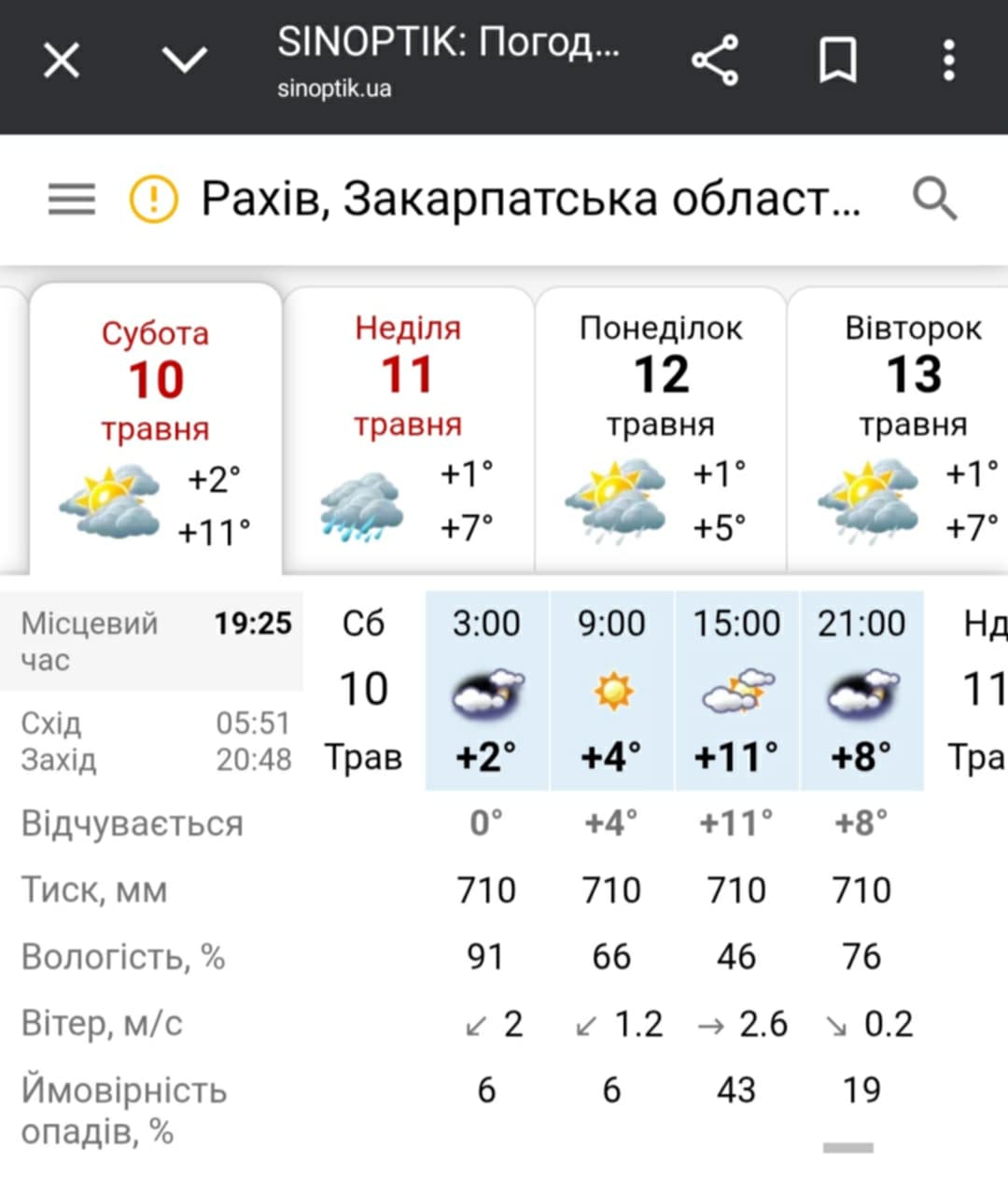Open the weather warning icon

[x=153, y=199]
